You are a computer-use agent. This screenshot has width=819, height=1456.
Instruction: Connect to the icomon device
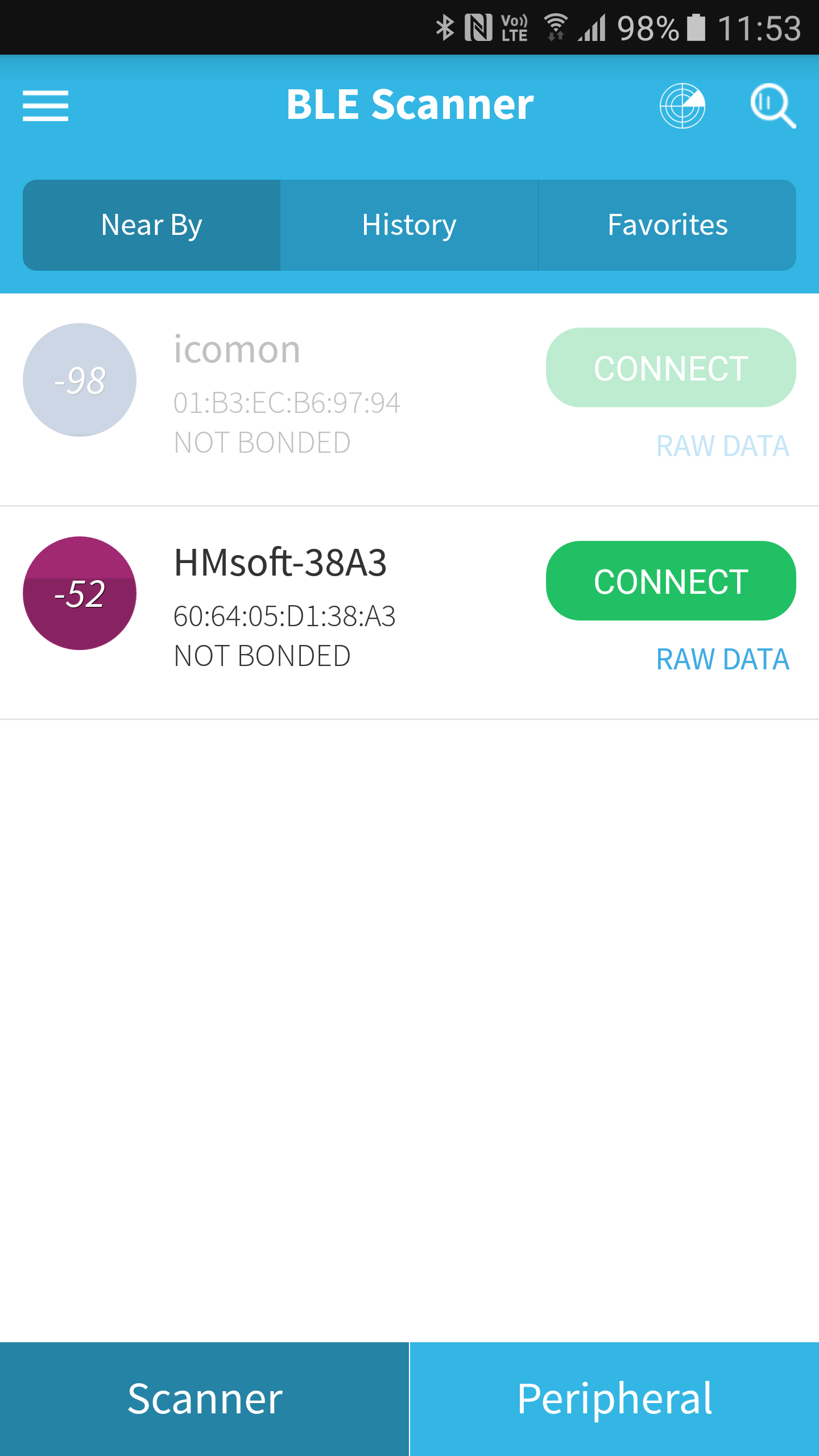pos(671,367)
